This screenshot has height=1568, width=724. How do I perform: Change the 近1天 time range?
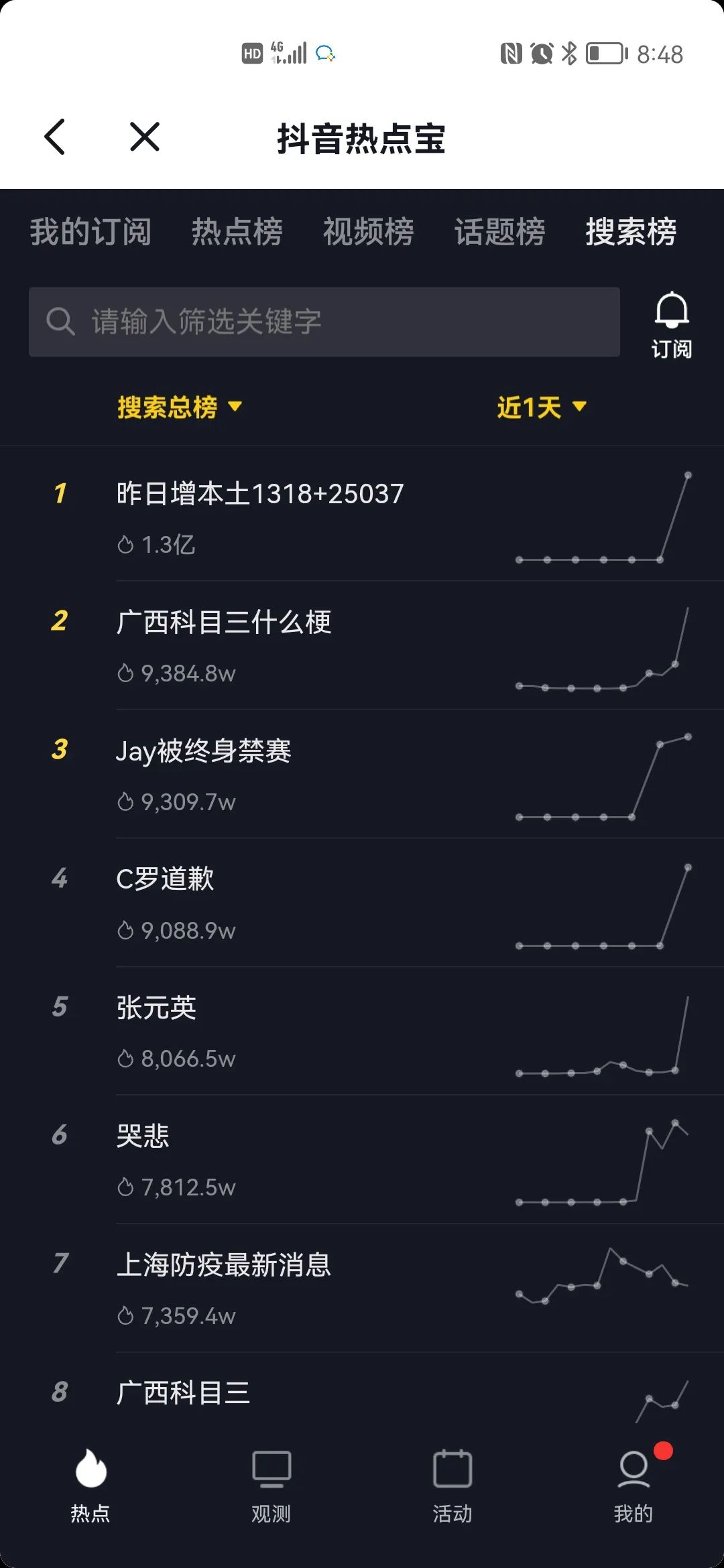point(541,407)
